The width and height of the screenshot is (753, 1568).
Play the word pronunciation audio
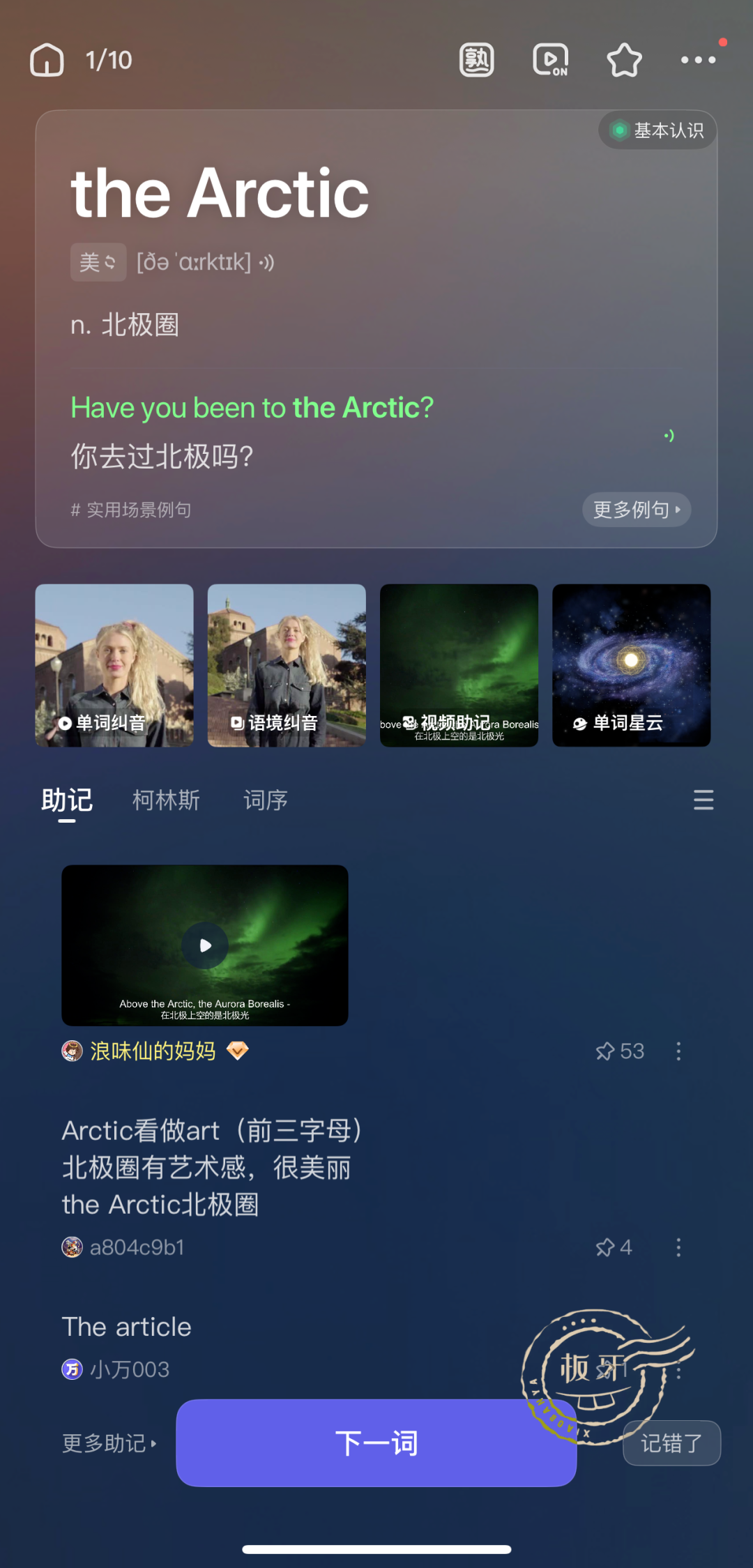pyautogui.click(x=266, y=263)
